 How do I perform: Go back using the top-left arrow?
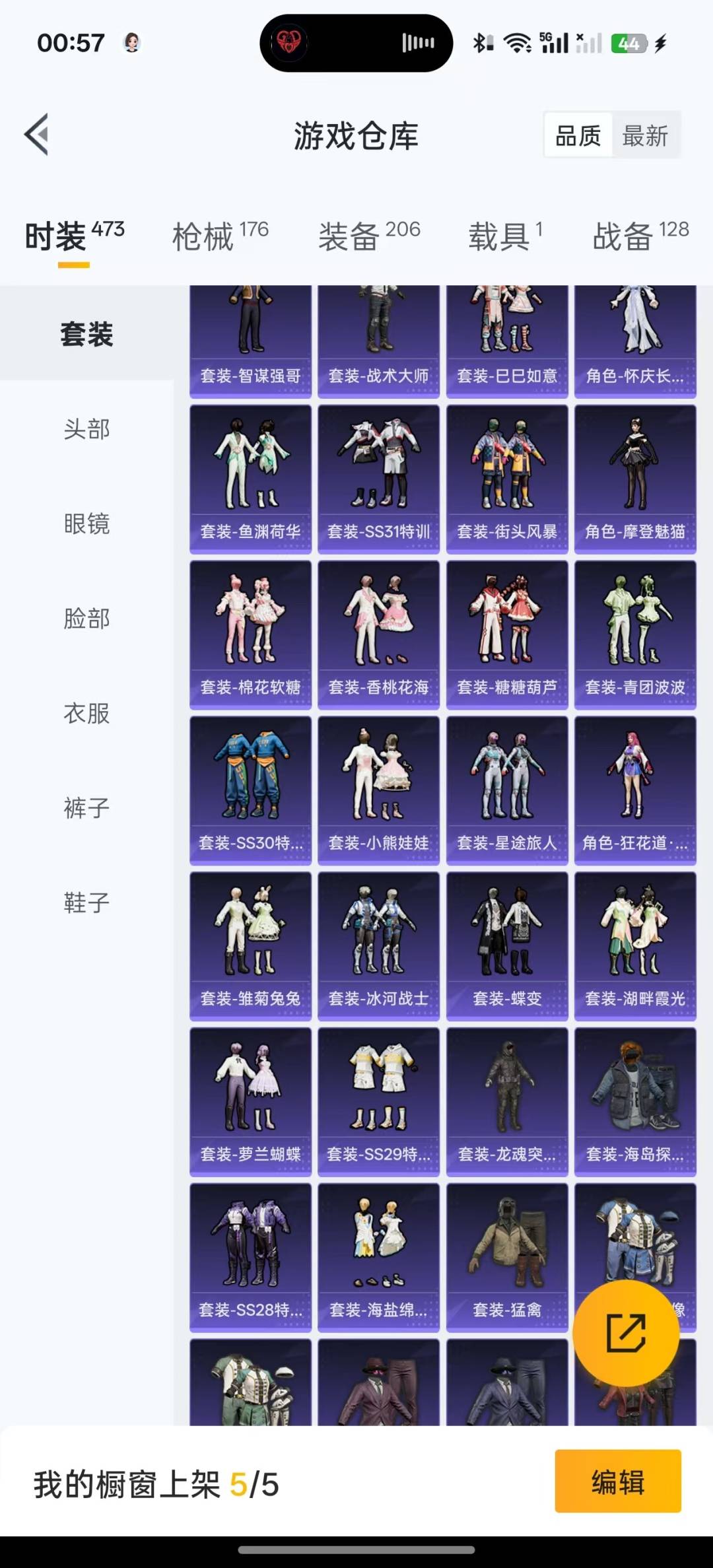point(37,135)
